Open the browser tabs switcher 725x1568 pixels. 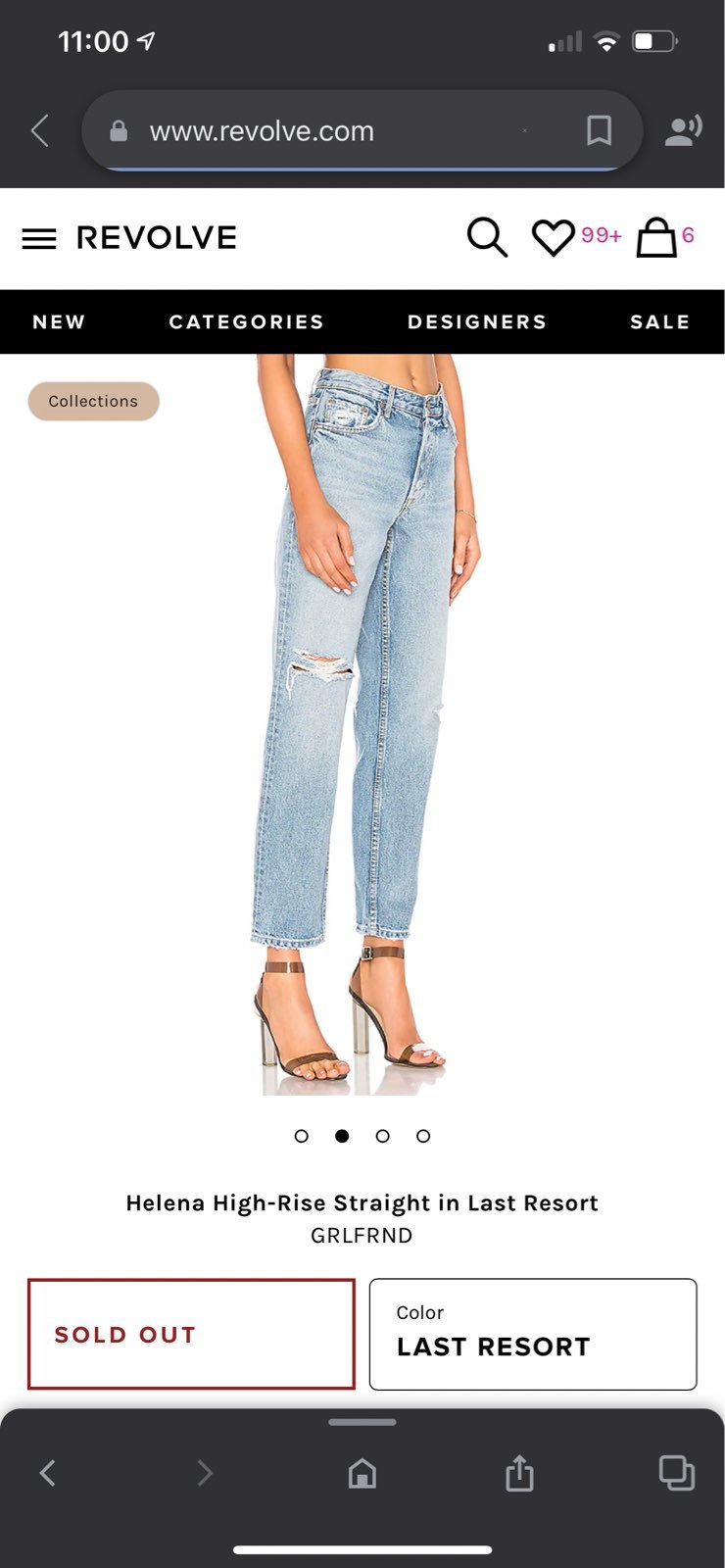(x=676, y=1472)
